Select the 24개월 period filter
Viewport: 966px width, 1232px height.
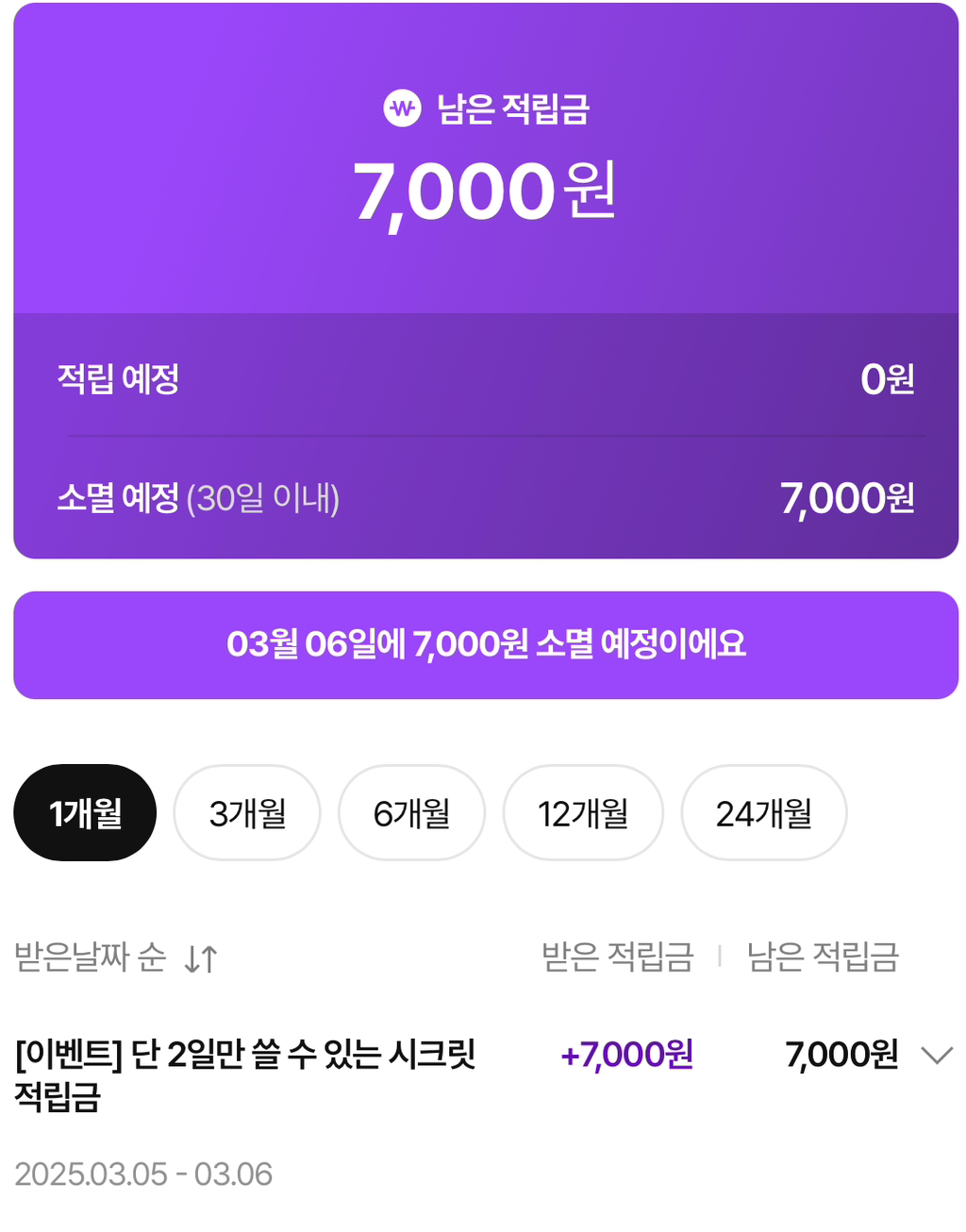tap(763, 812)
